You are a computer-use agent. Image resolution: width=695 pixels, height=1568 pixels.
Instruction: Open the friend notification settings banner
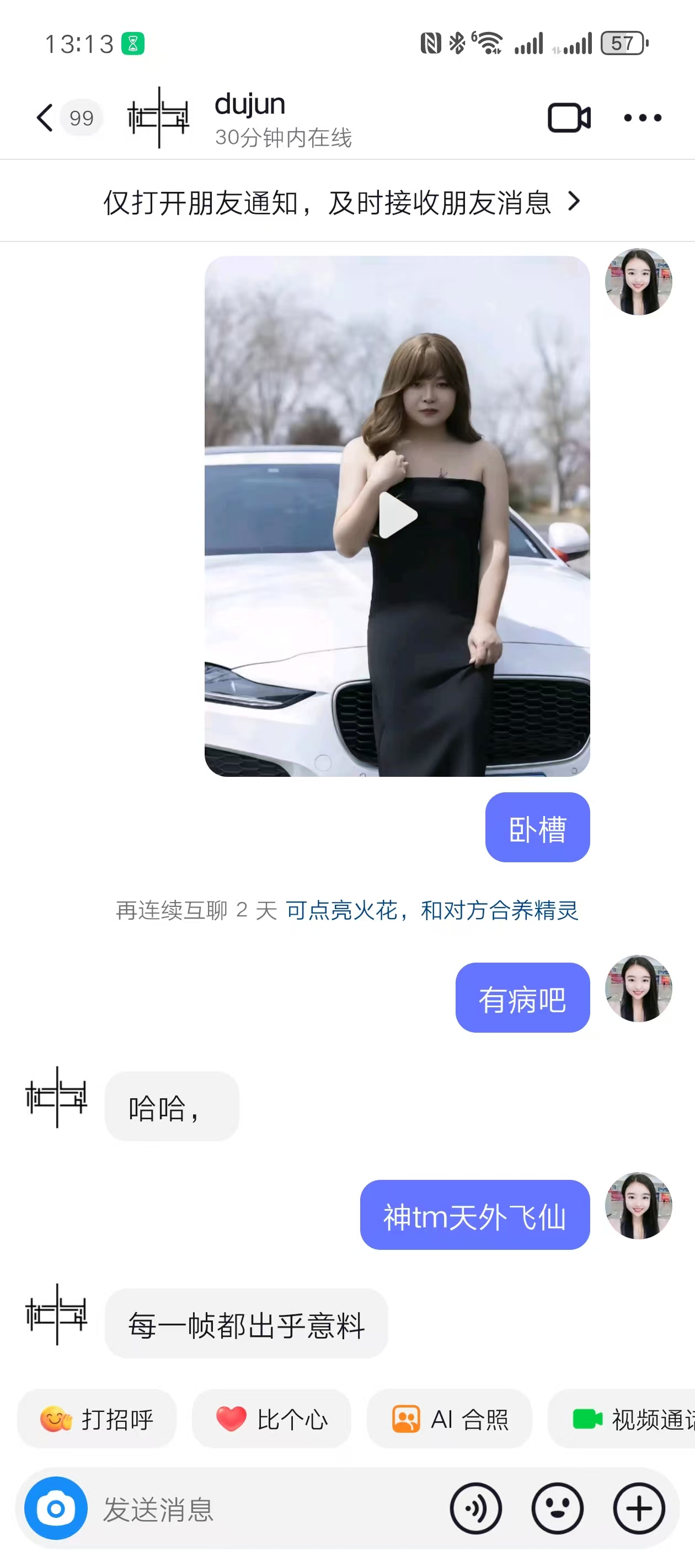pyautogui.click(x=341, y=202)
